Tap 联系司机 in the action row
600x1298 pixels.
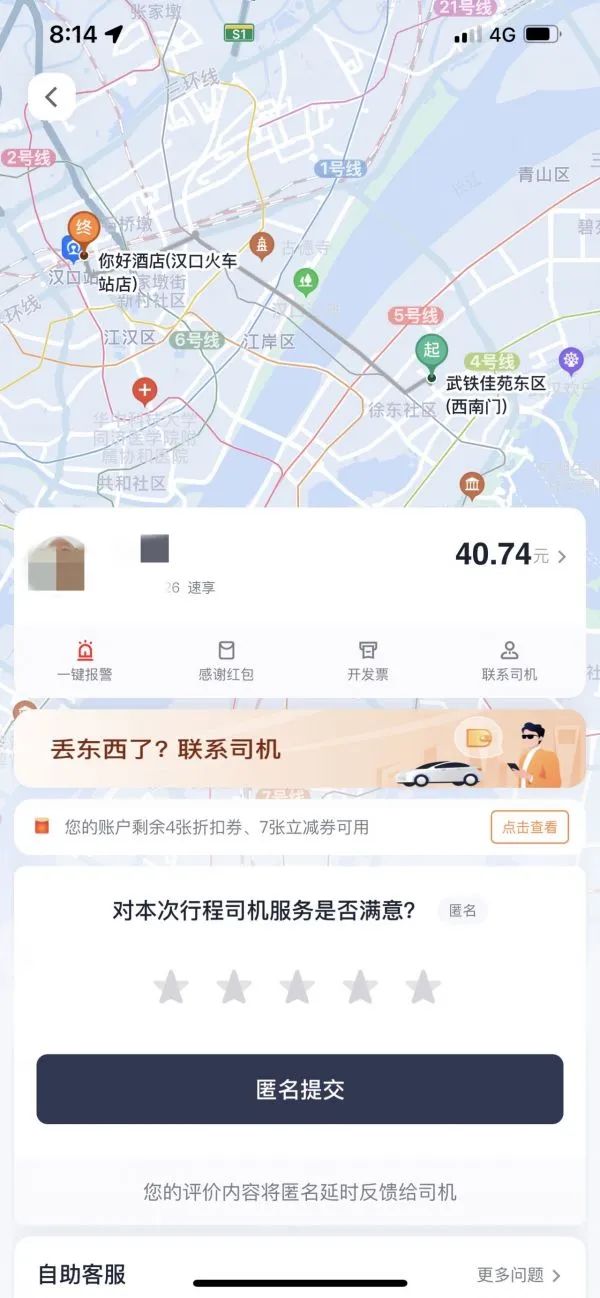(509, 660)
